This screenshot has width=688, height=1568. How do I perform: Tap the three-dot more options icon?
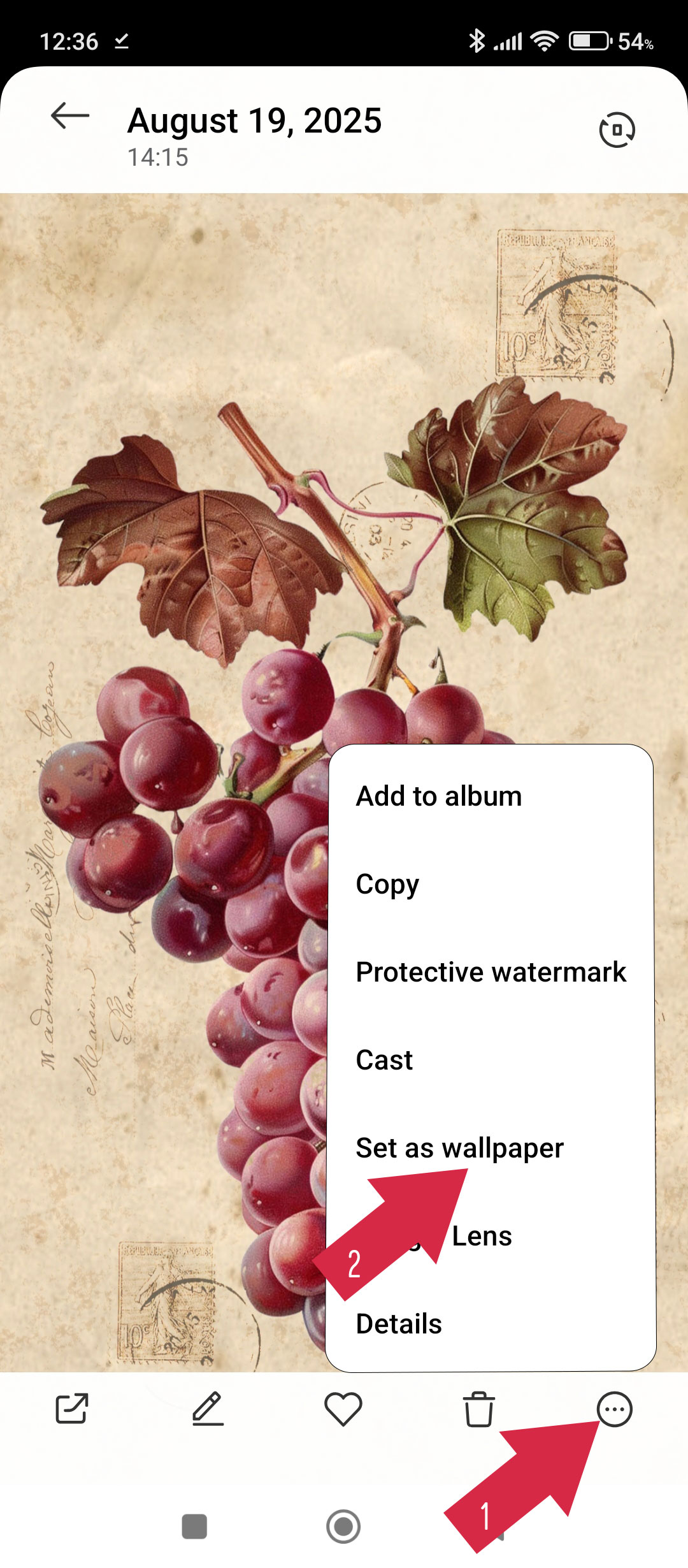(615, 1409)
